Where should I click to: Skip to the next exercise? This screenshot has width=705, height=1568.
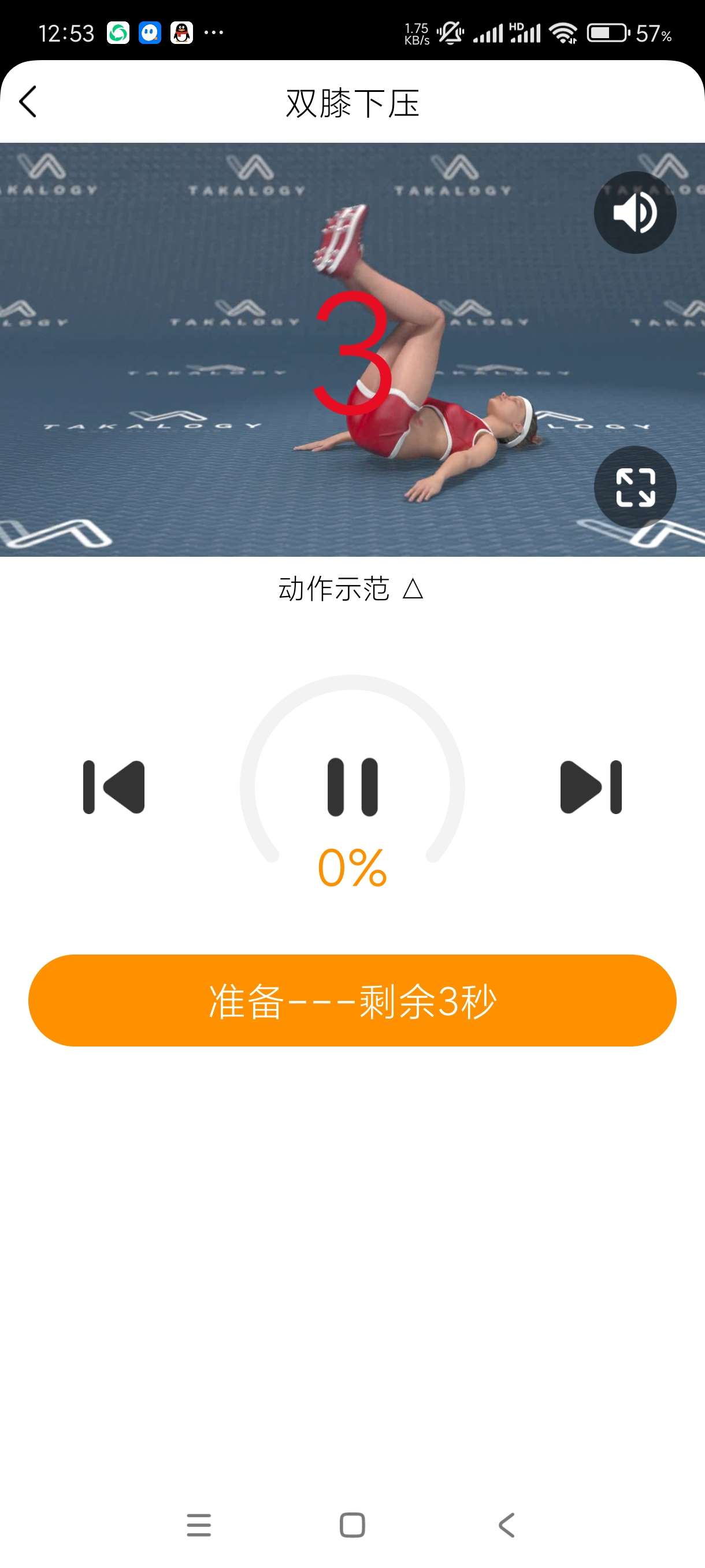pos(591,786)
